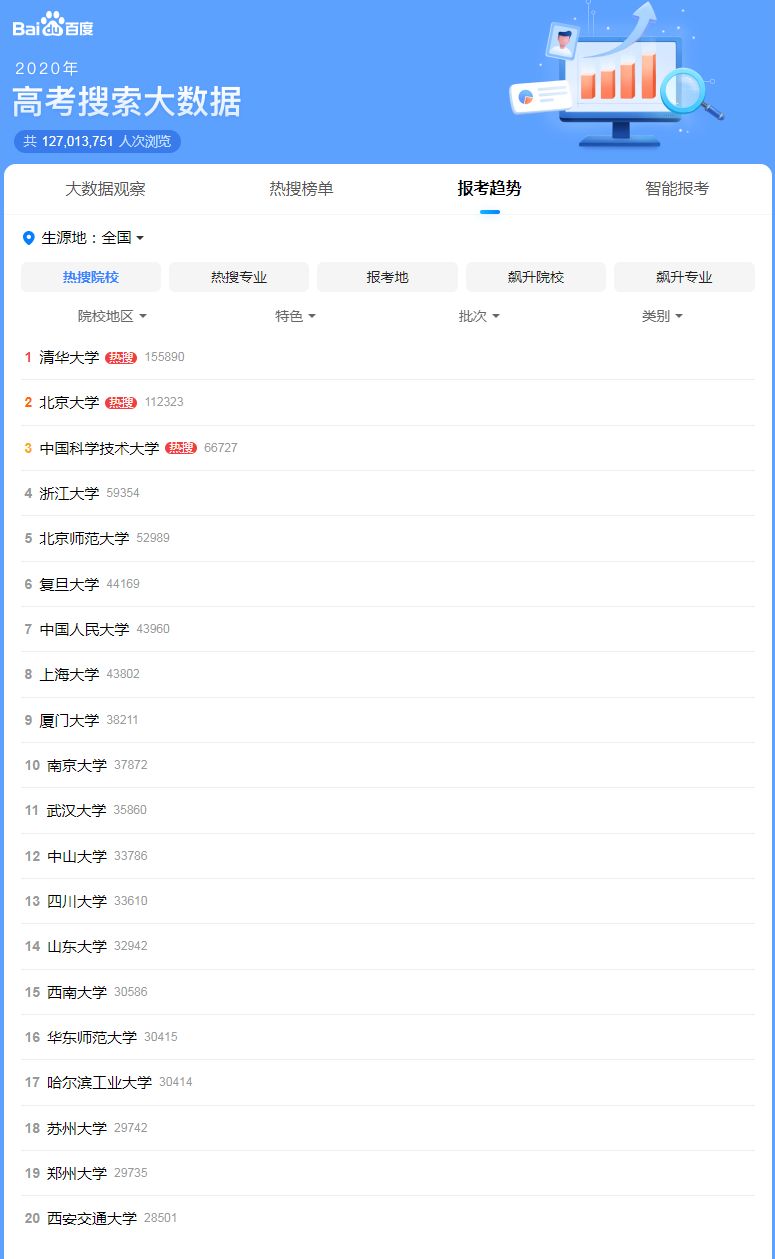Switch to the 热搜榜单 tab
The height and width of the screenshot is (1259, 775).
[301, 189]
